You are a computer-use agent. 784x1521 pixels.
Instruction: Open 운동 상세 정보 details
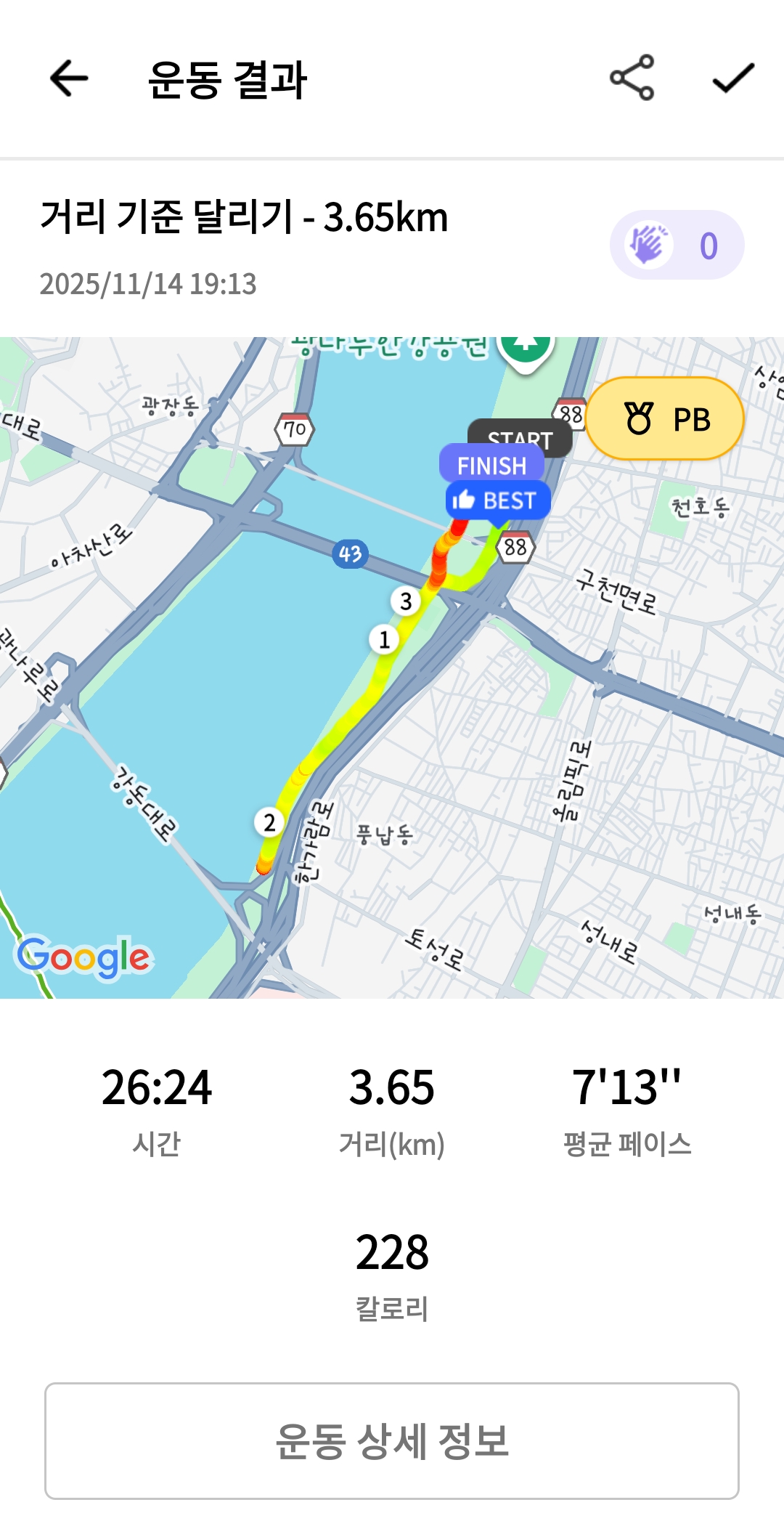pos(392,1441)
